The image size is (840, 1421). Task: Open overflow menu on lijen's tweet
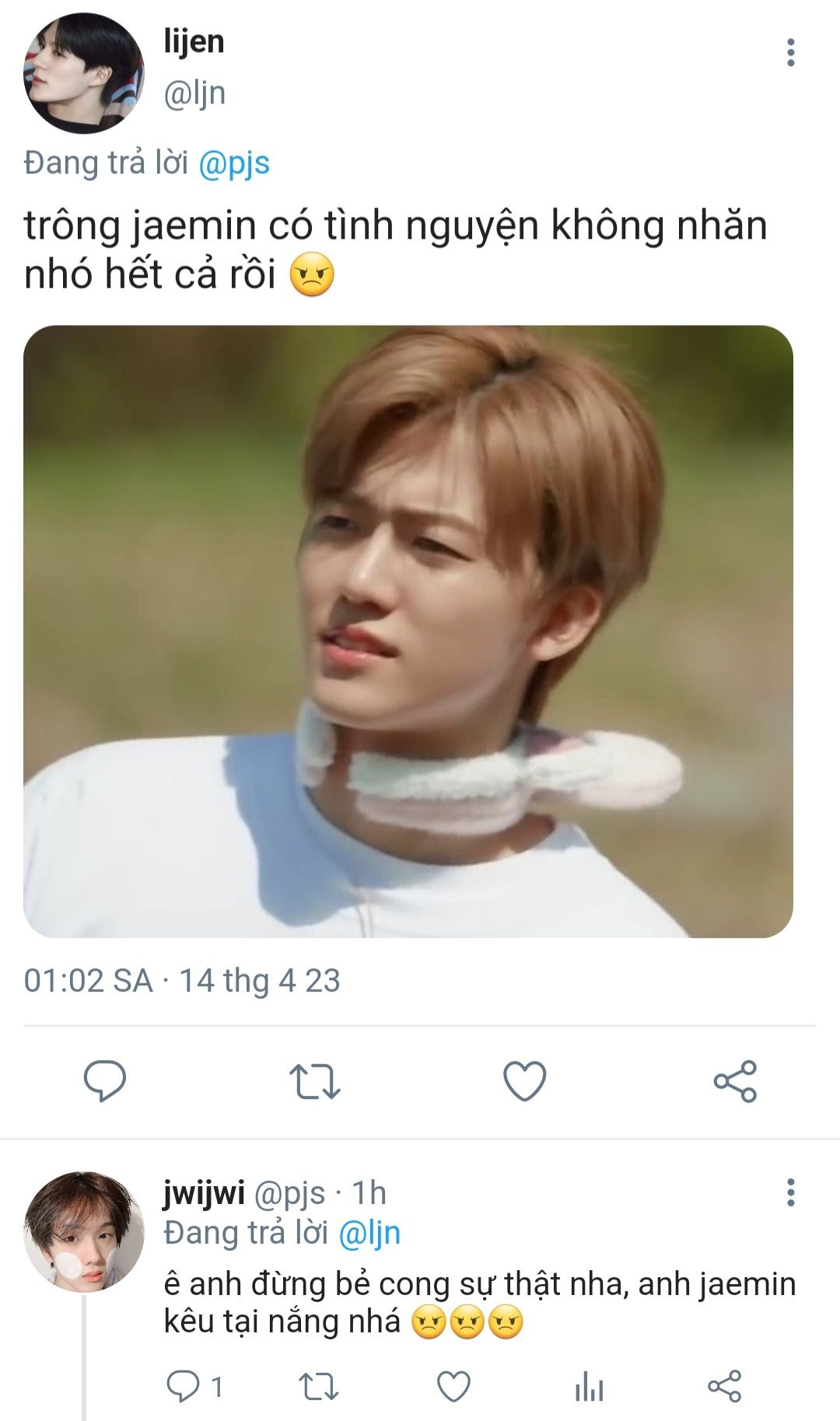coord(790,53)
